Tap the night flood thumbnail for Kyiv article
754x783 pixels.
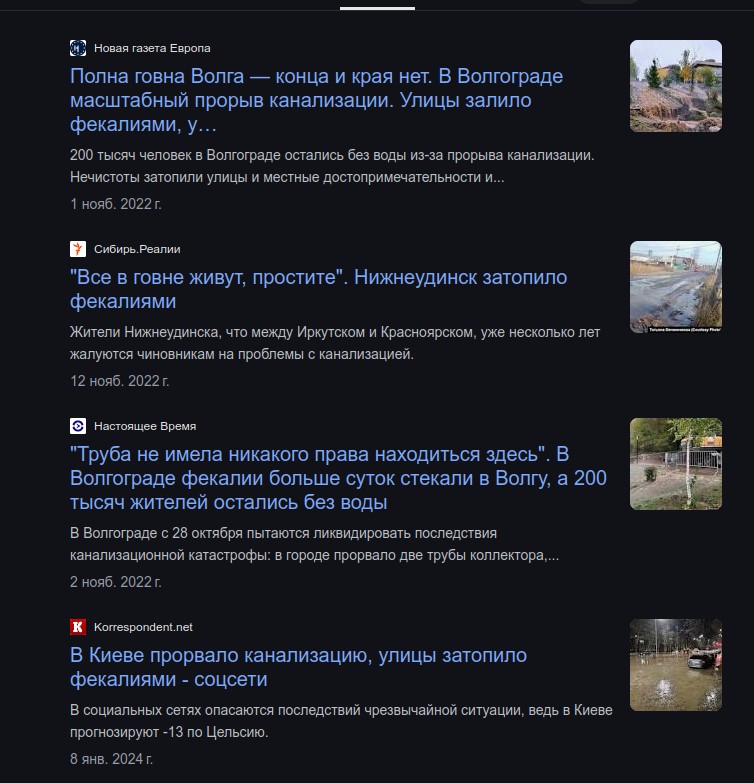(675, 665)
